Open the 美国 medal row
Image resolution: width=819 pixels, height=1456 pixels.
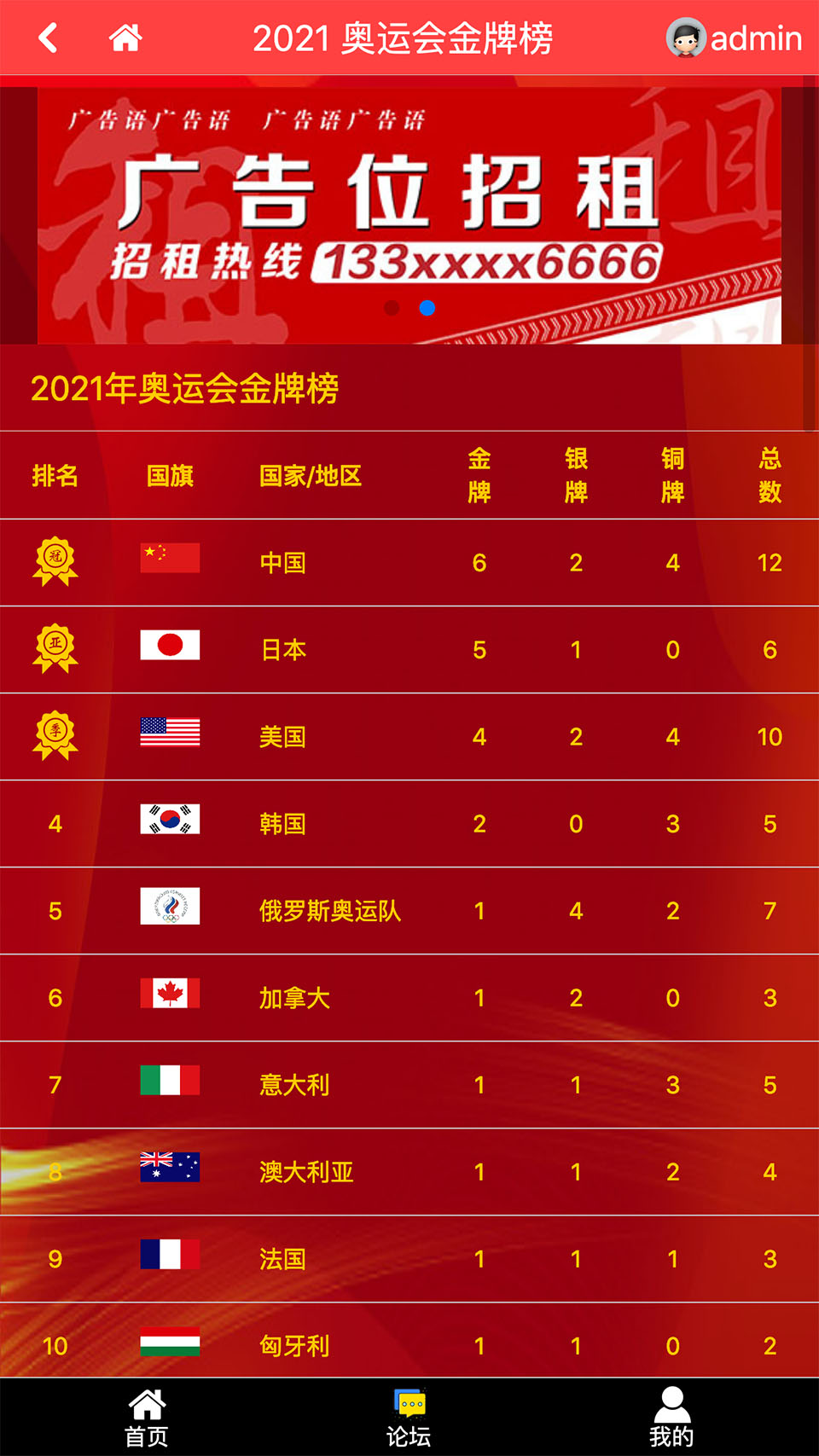tap(409, 737)
